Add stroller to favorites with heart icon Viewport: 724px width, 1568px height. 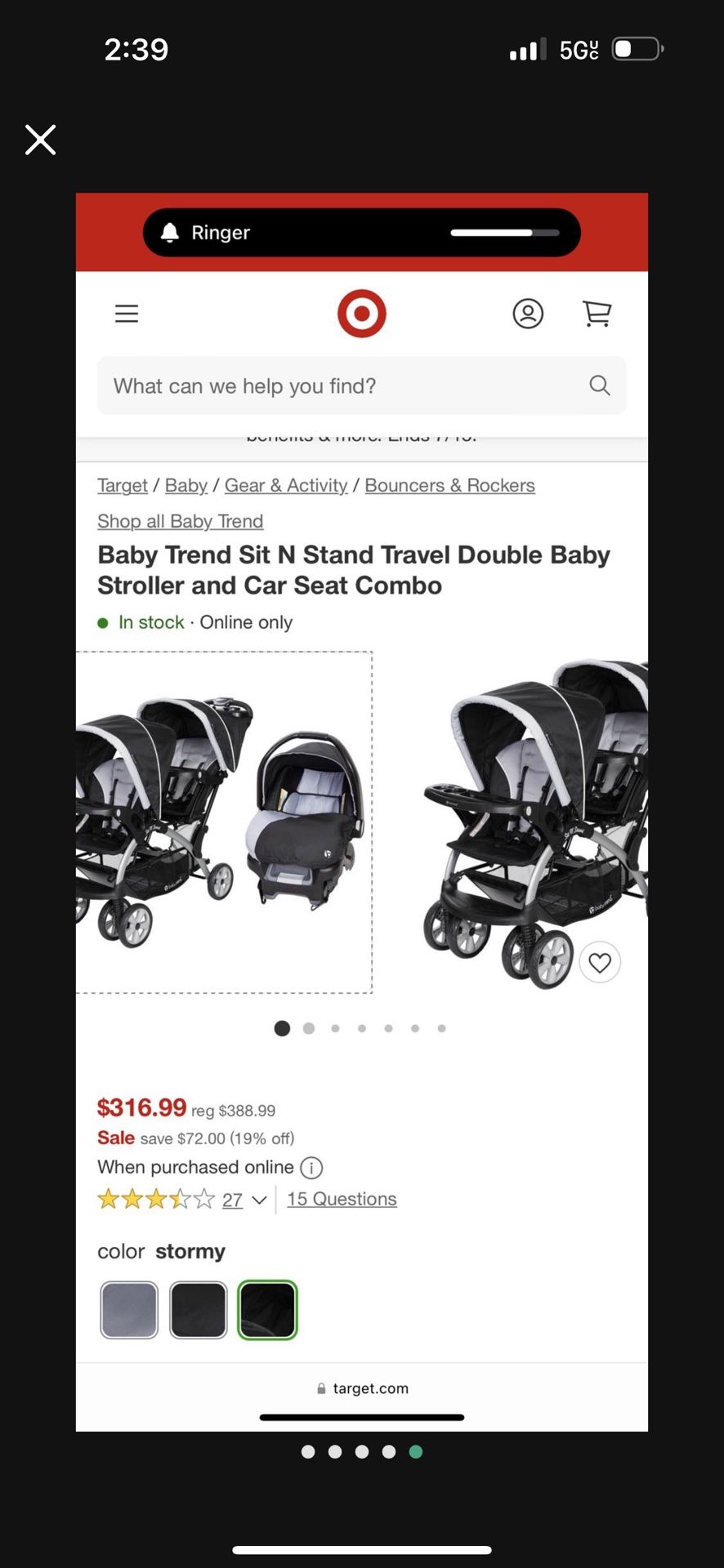point(600,963)
